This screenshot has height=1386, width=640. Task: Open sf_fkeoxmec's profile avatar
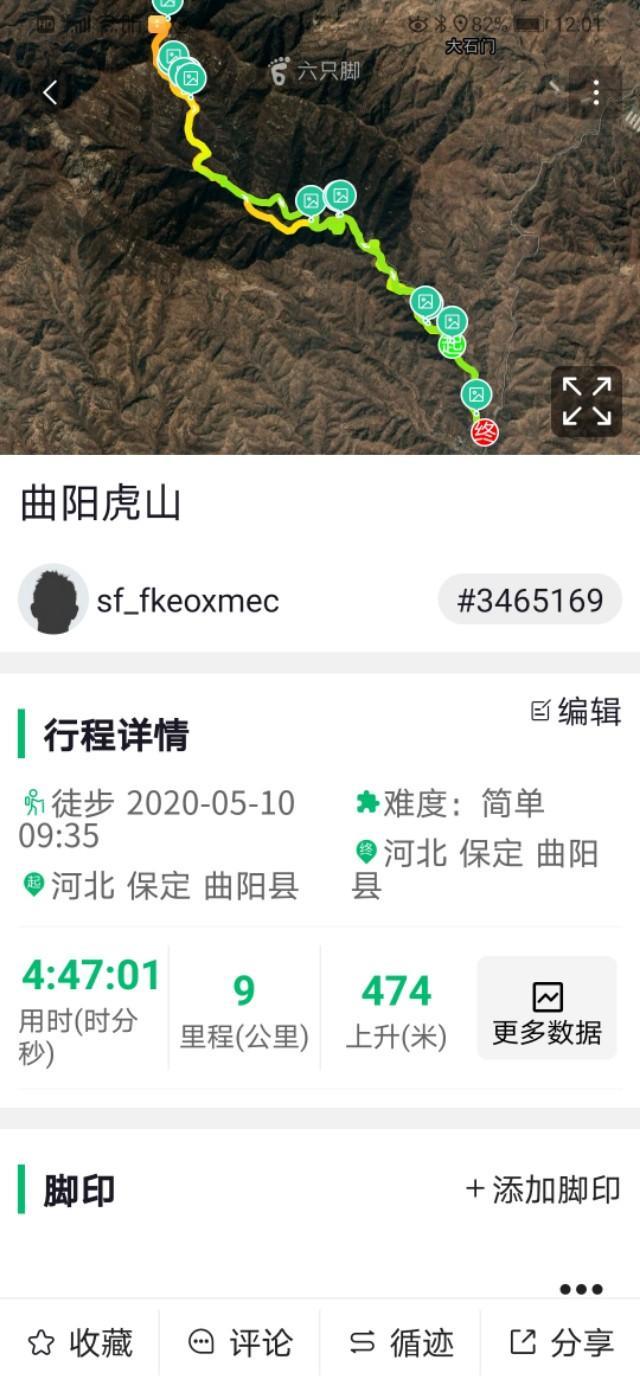tap(53, 600)
